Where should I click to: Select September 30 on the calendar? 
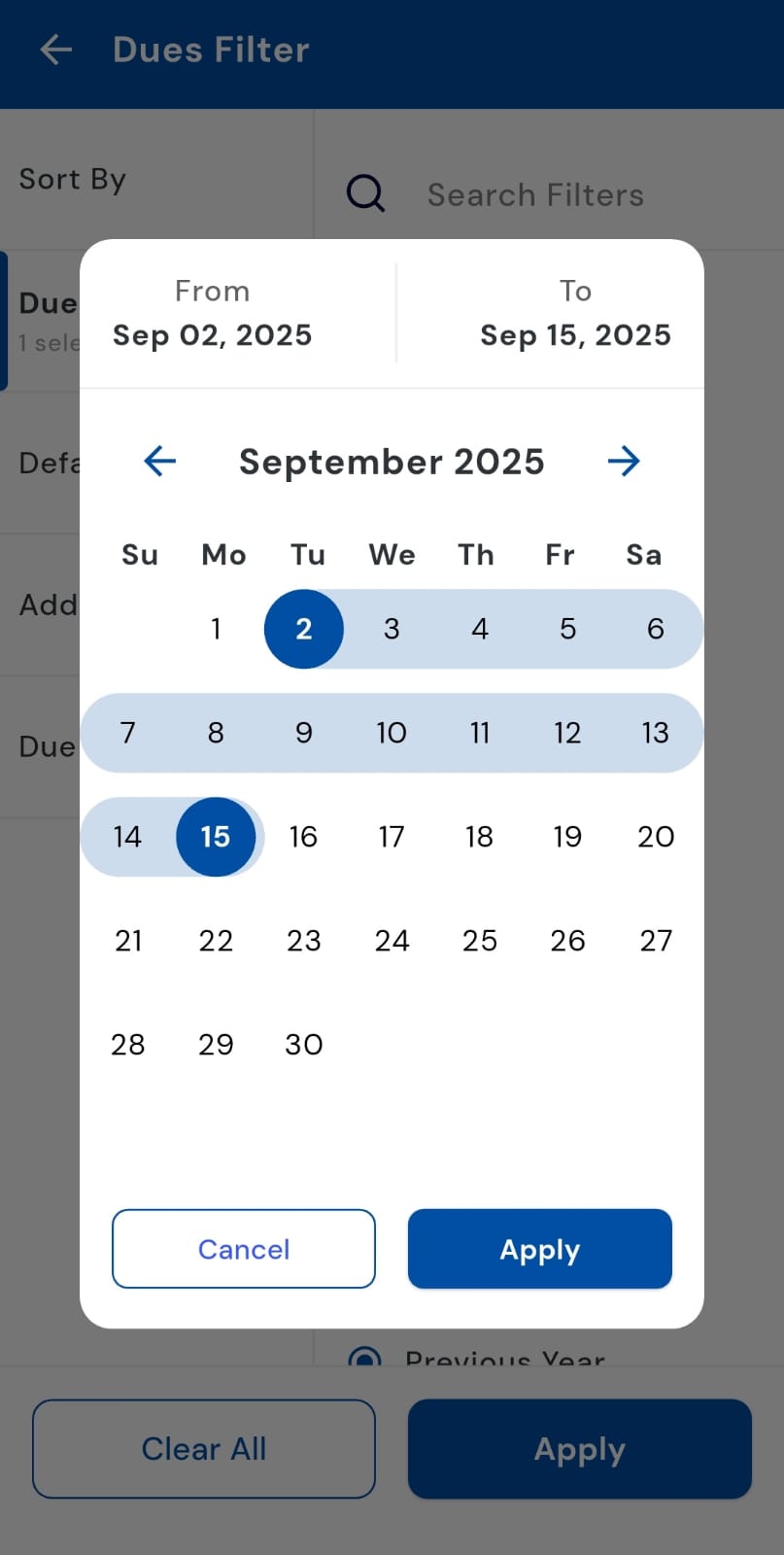[x=304, y=1045]
